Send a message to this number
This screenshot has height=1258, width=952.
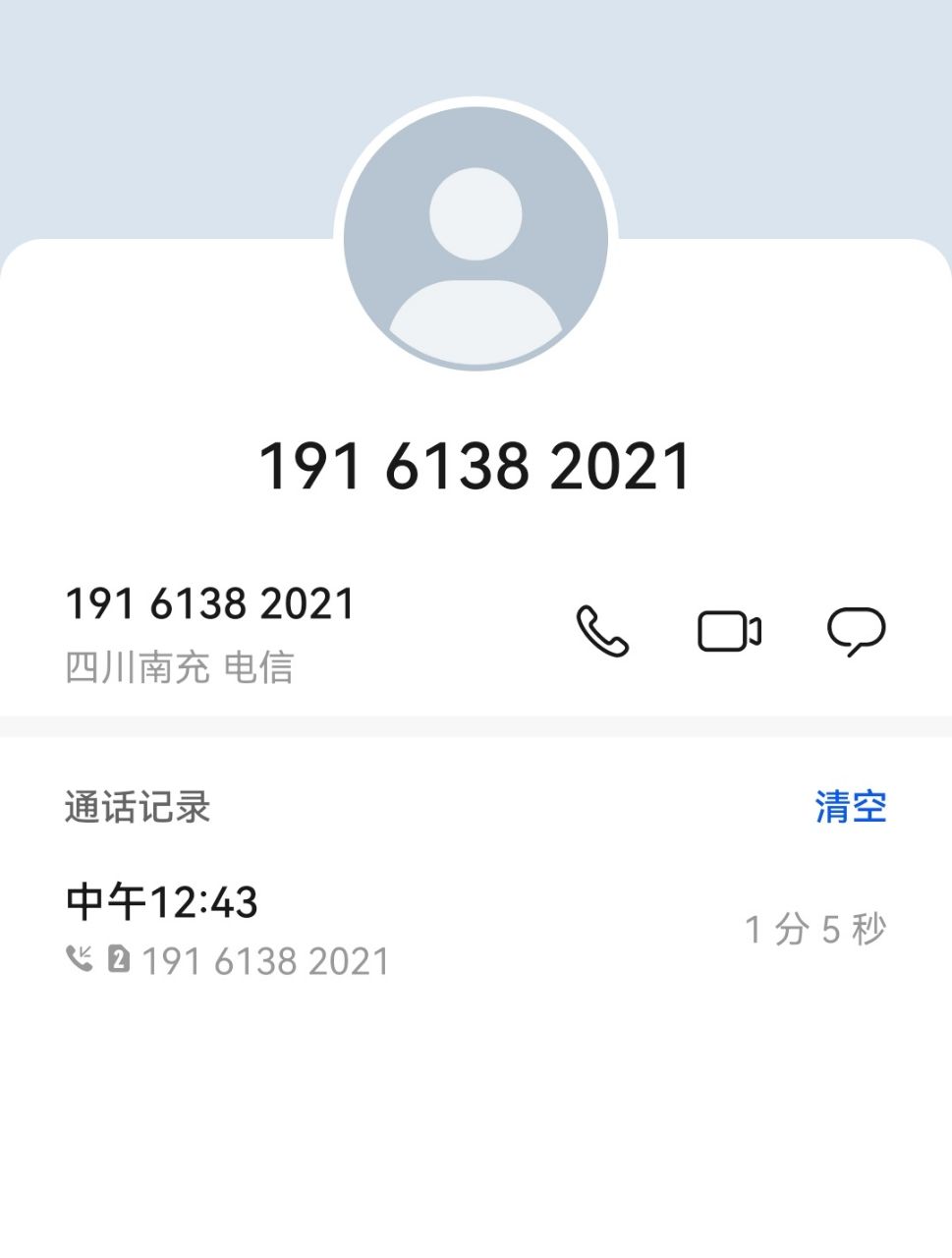tap(856, 631)
